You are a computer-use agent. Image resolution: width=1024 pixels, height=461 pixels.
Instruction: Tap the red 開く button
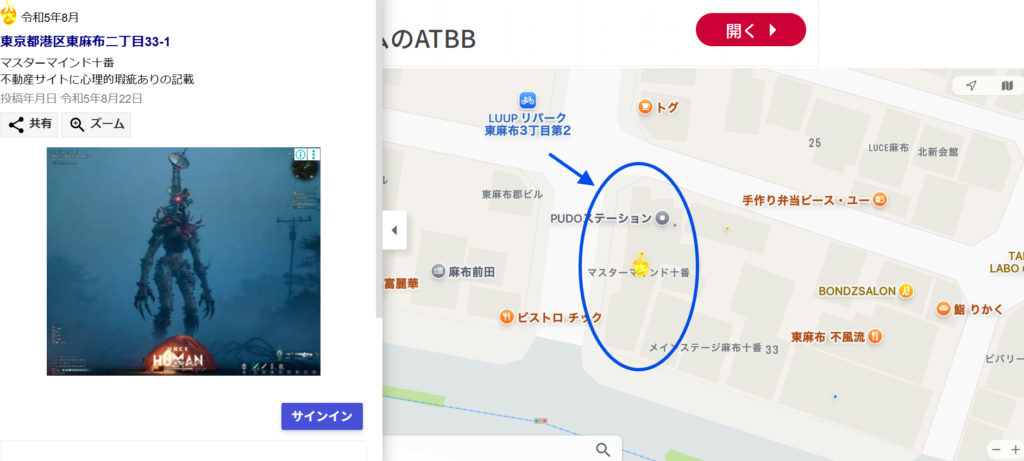[750, 30]
